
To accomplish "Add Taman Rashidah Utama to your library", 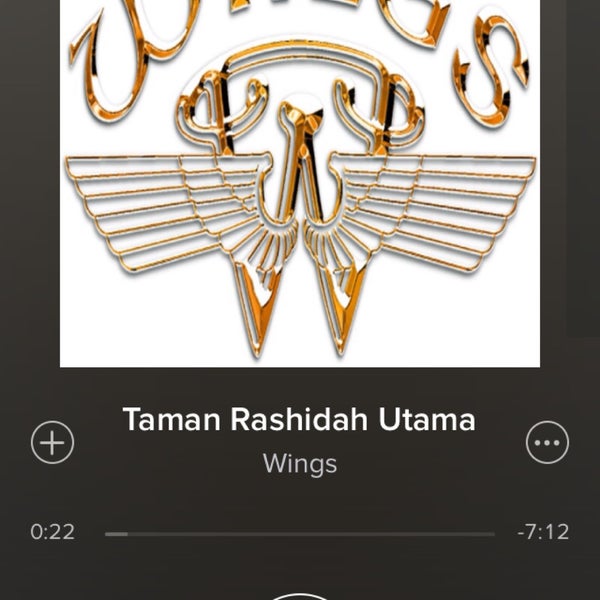I will [53, 441].
